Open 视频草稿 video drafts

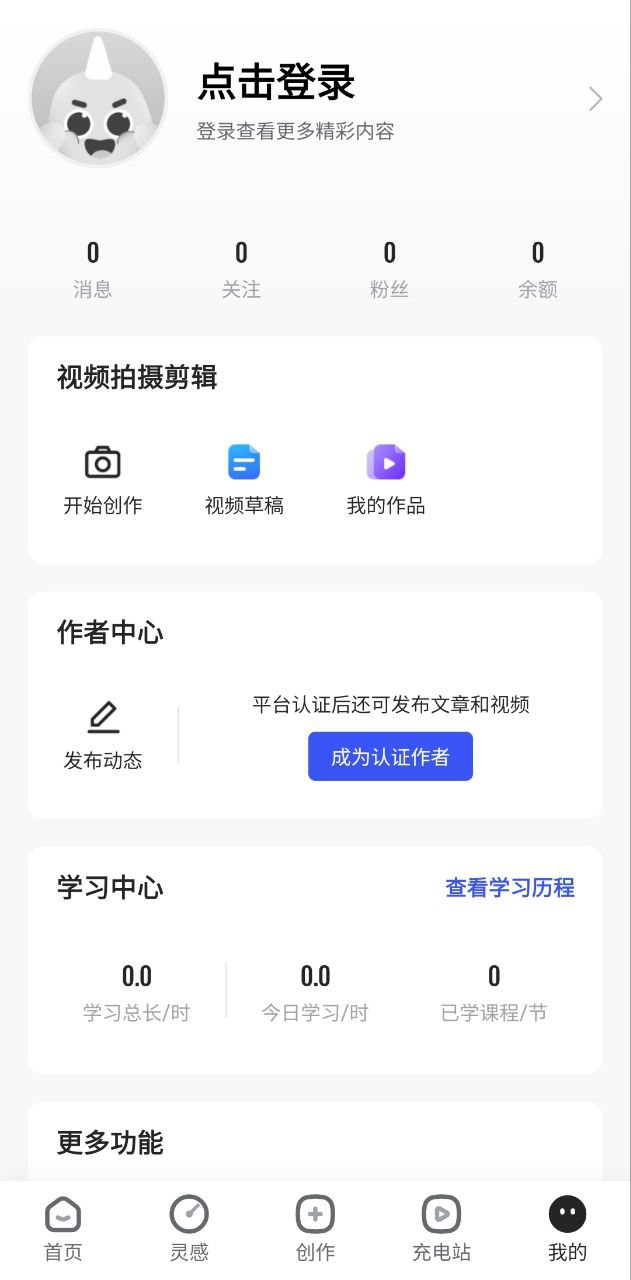(244, 480)
